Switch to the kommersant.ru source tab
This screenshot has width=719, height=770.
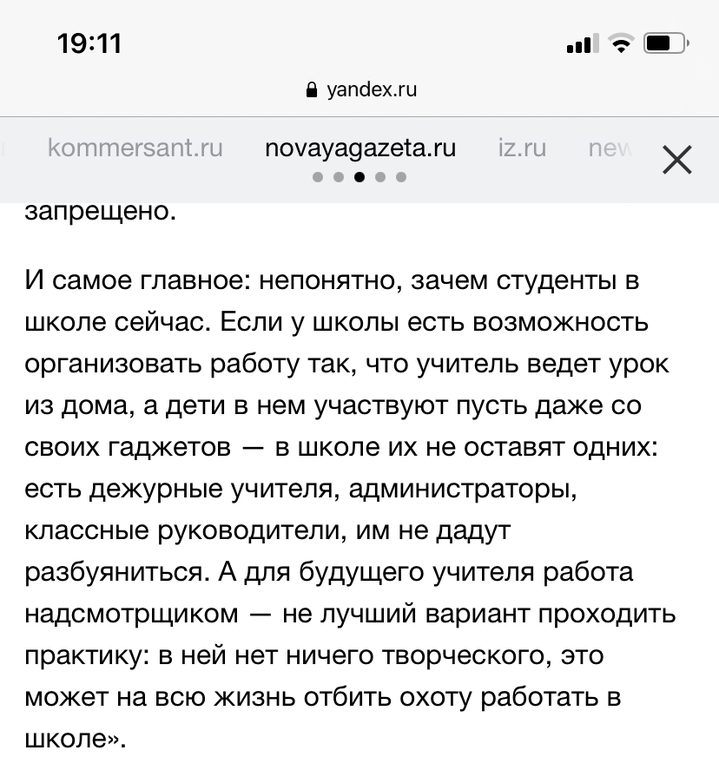[135, 149]
